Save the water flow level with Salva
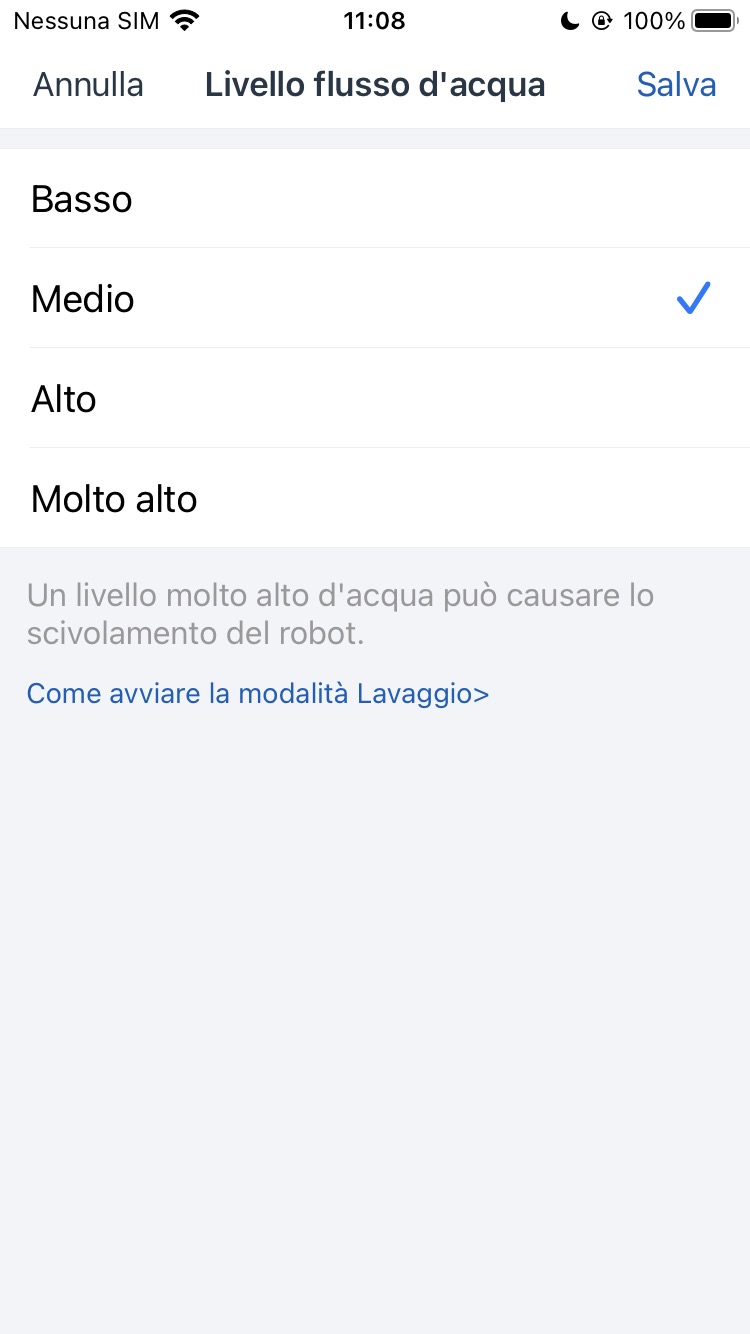 coord(676,85)
